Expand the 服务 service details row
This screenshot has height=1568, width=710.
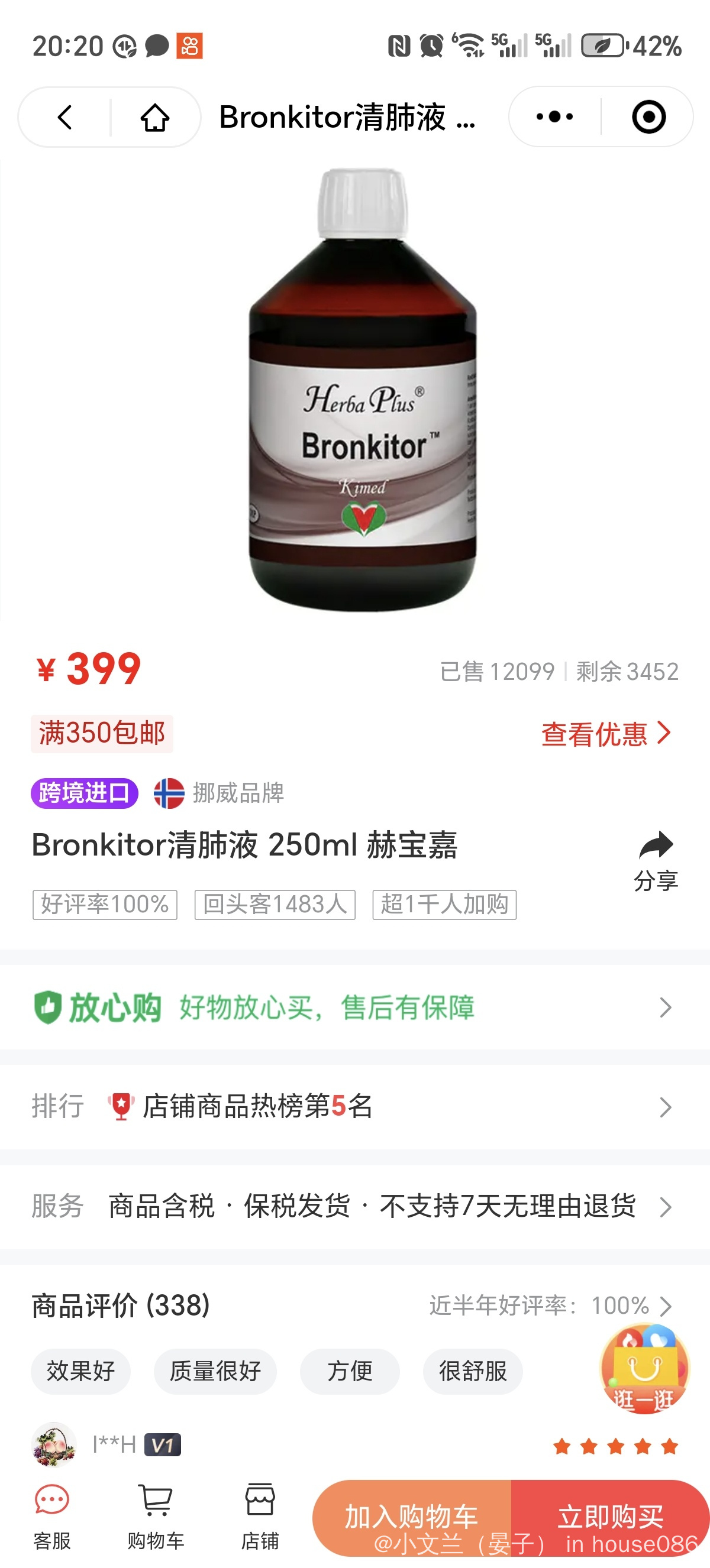point(353,1206)
